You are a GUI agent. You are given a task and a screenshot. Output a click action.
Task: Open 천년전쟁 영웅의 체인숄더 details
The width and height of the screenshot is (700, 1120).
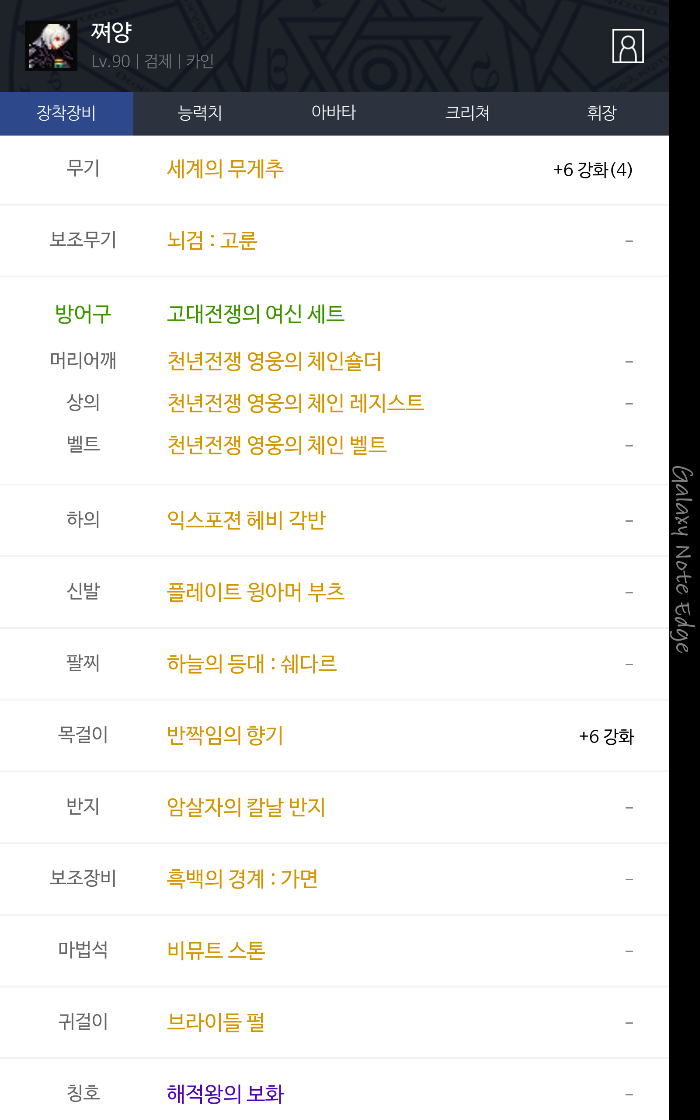[274, 361]
